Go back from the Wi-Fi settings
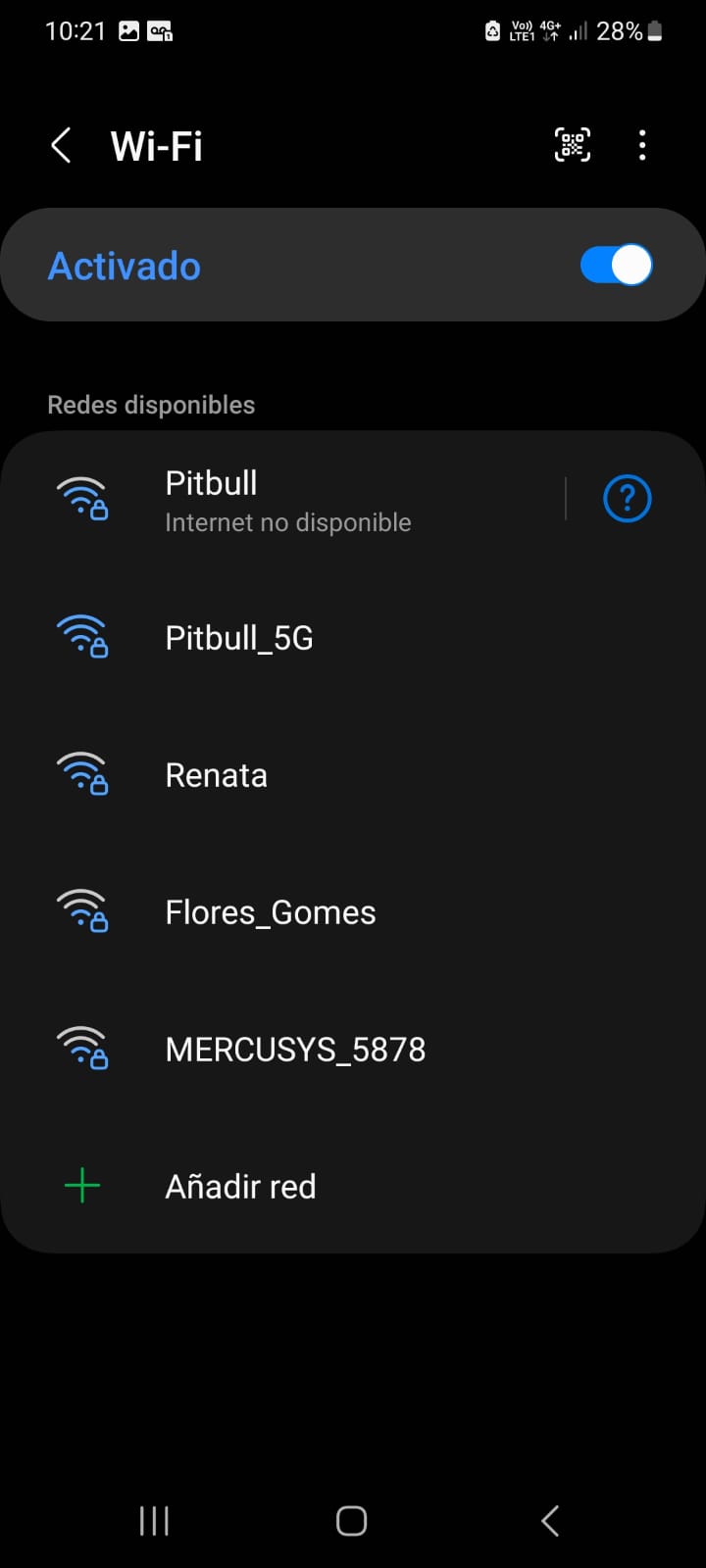This screenshot has width=706, height=1568. tap(61, 146)
